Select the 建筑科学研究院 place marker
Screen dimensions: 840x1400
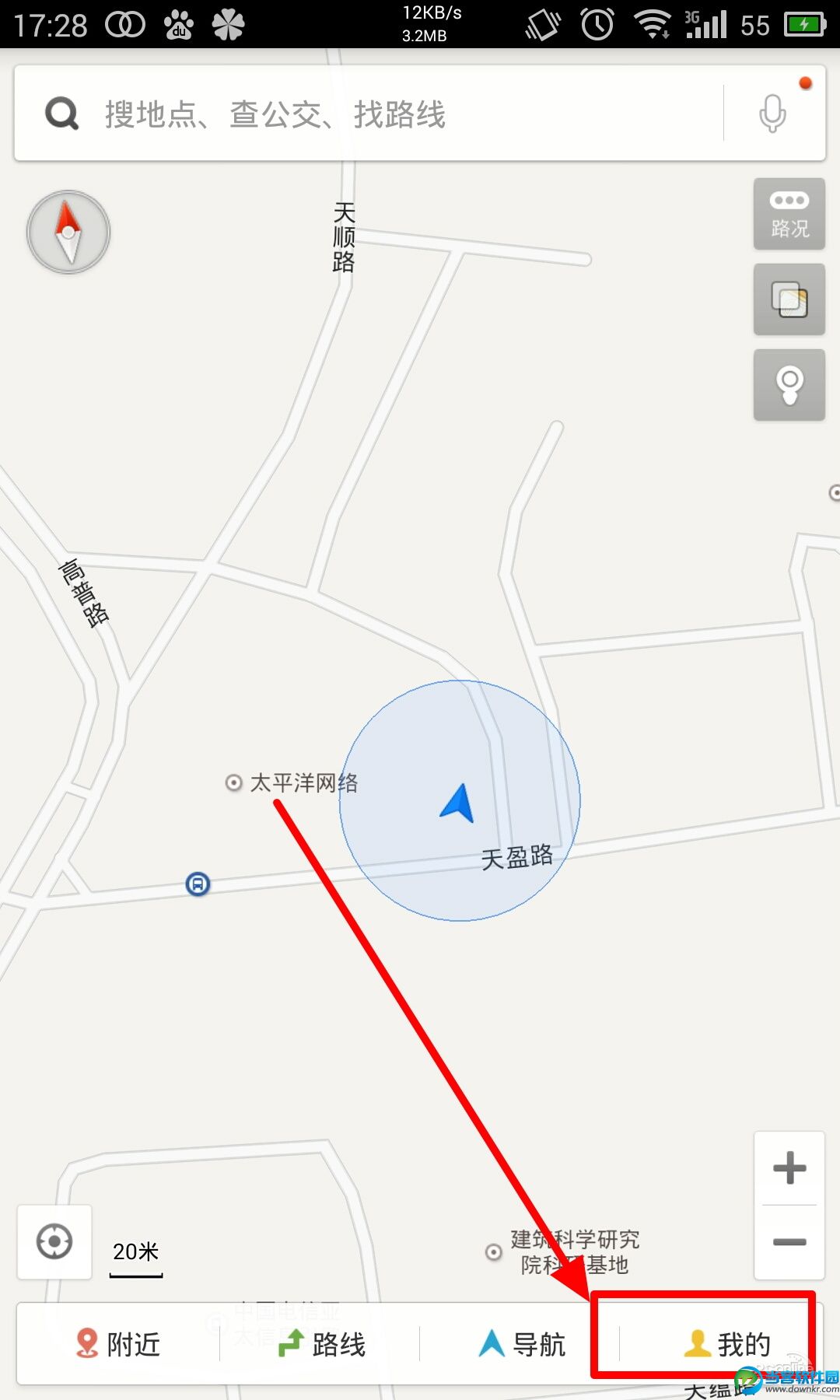tap(493, 1252)
